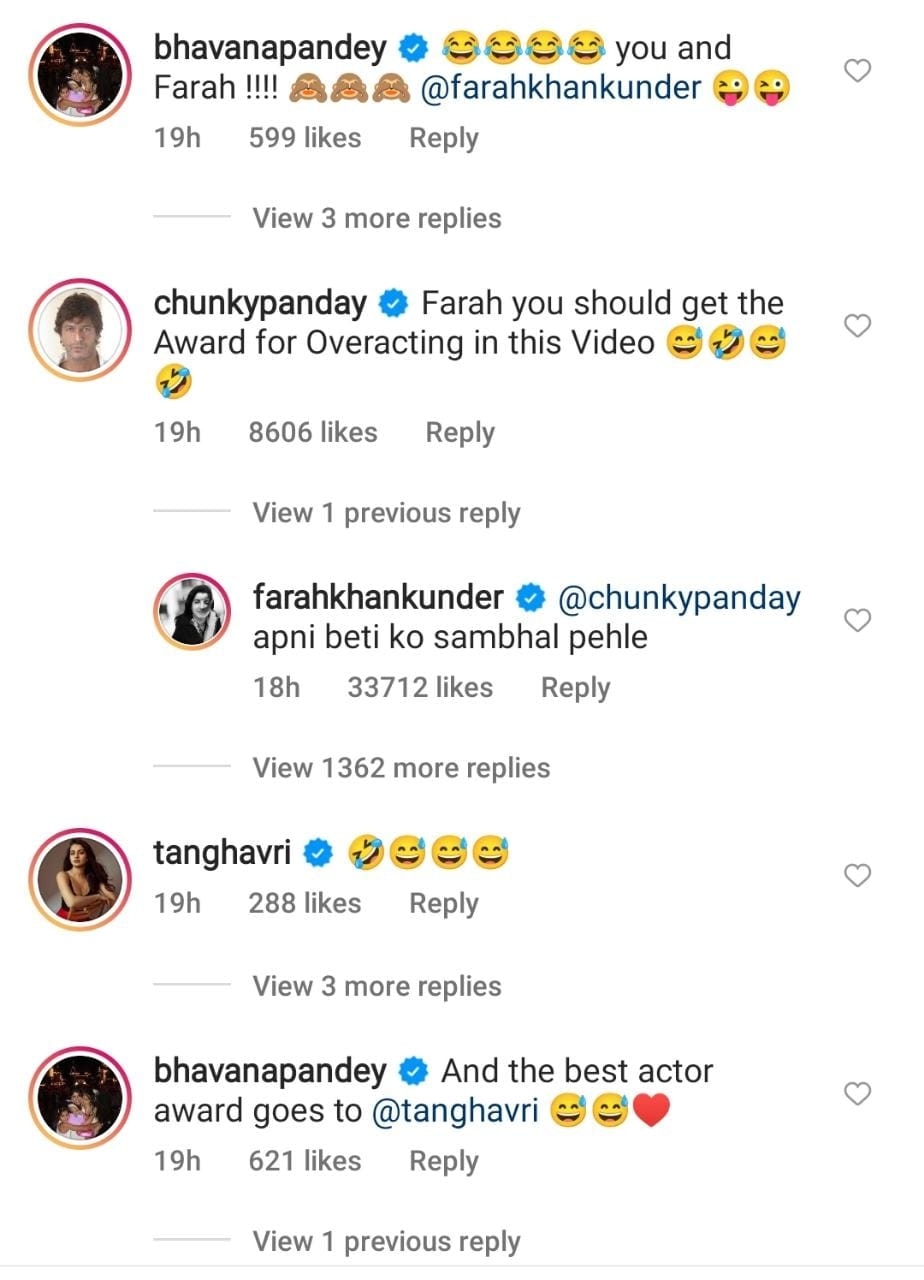Like chunkypanday's Overacting award comment
Viewport: 924px width, 1280px height.
(x=858, y=326)
